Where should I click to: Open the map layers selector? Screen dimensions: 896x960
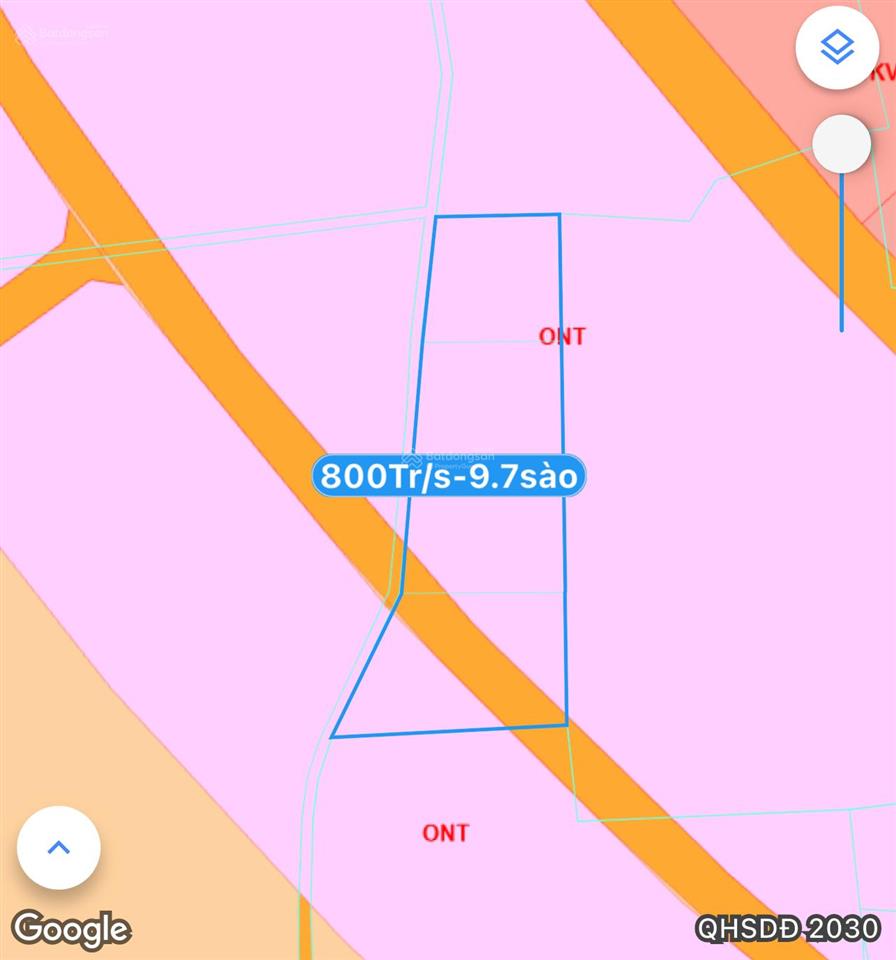point(837,48)
